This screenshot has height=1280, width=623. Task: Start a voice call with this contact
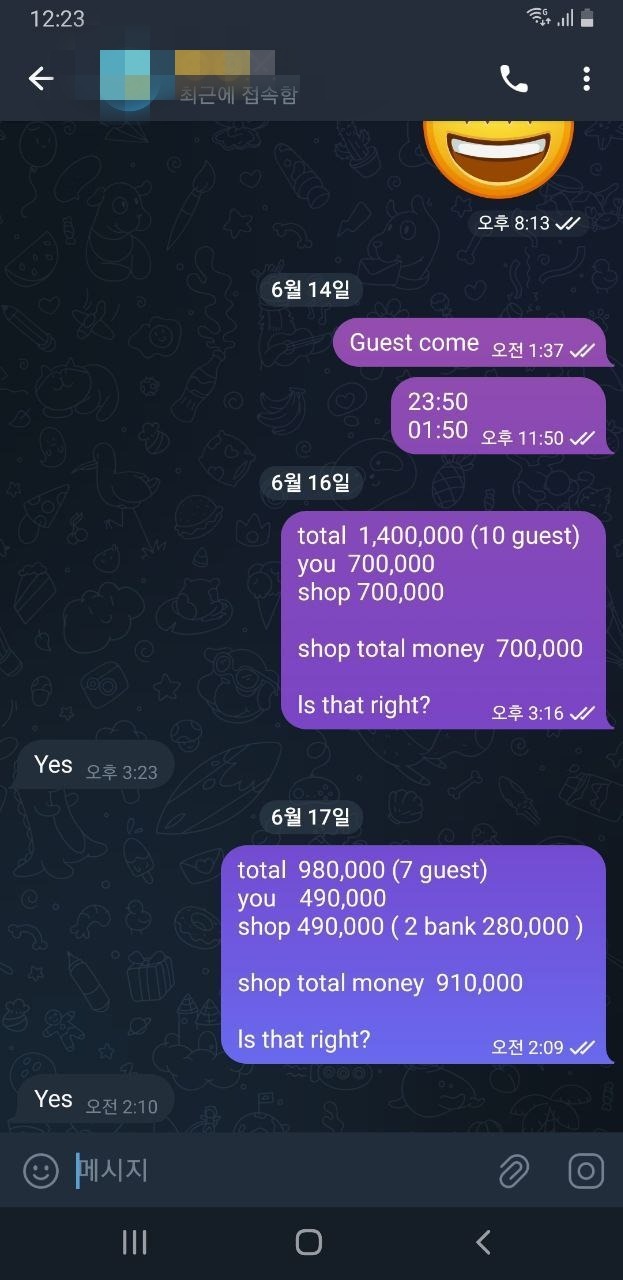click(513, 79)
